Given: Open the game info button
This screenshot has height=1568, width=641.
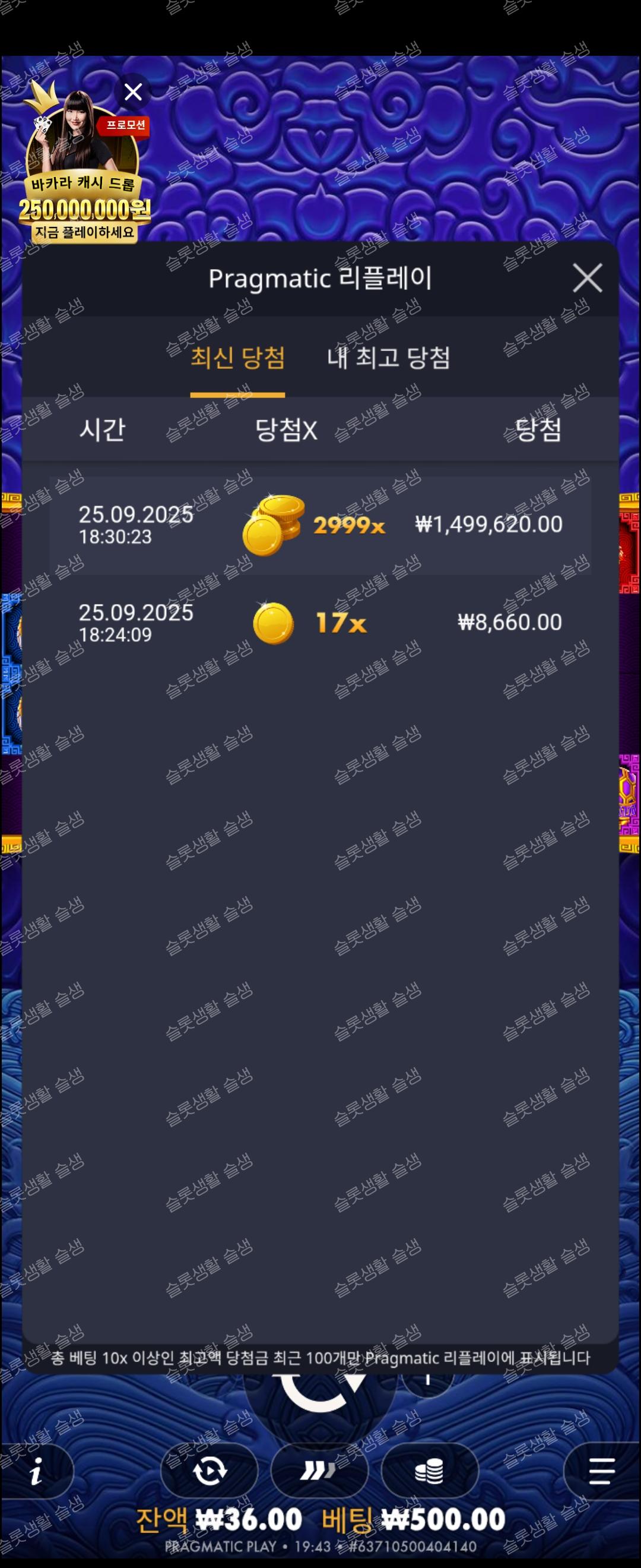Looking at the screenshot, I should (x=36, y=1472).
